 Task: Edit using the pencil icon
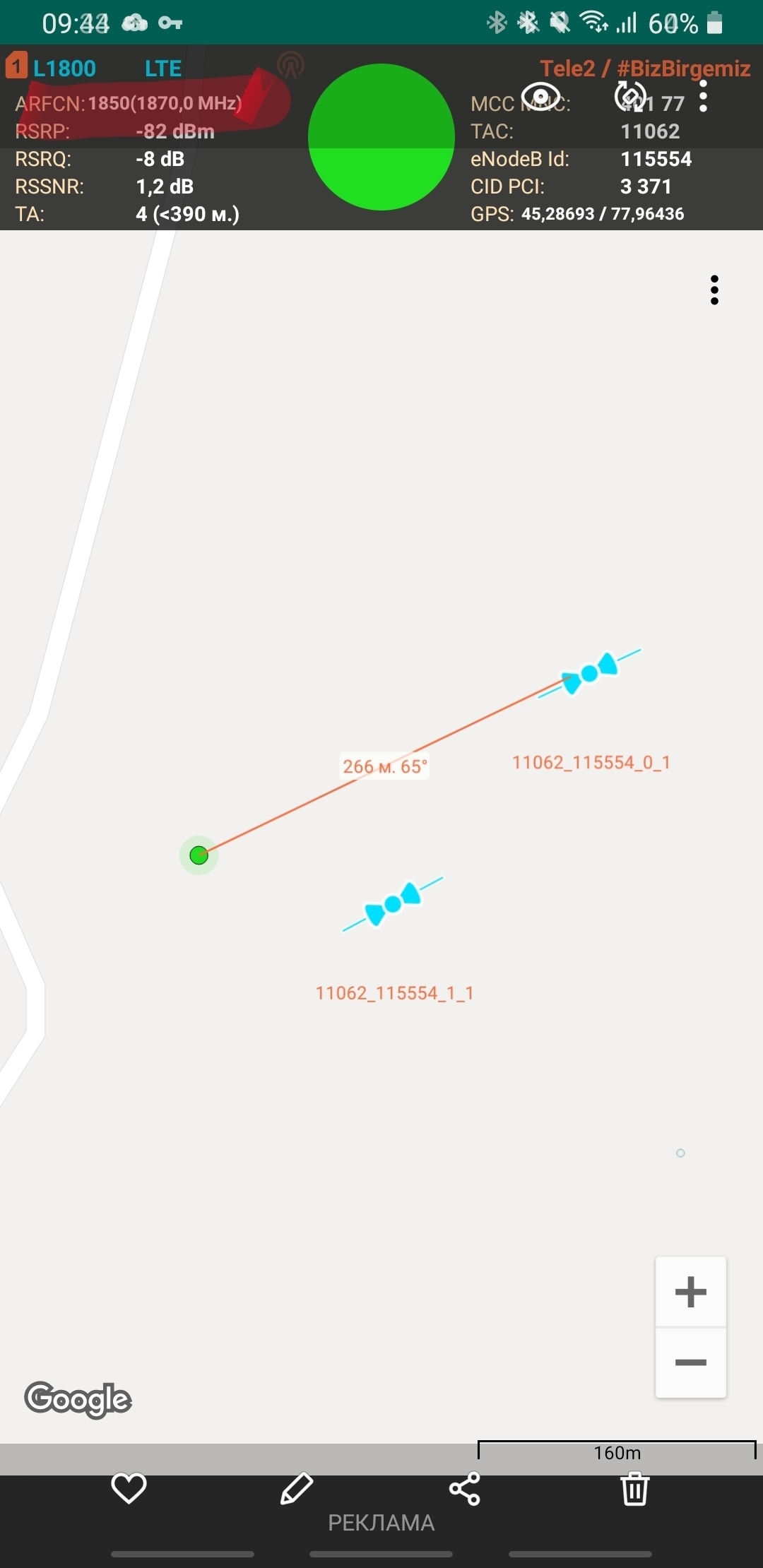click(x=297, y=1489)
